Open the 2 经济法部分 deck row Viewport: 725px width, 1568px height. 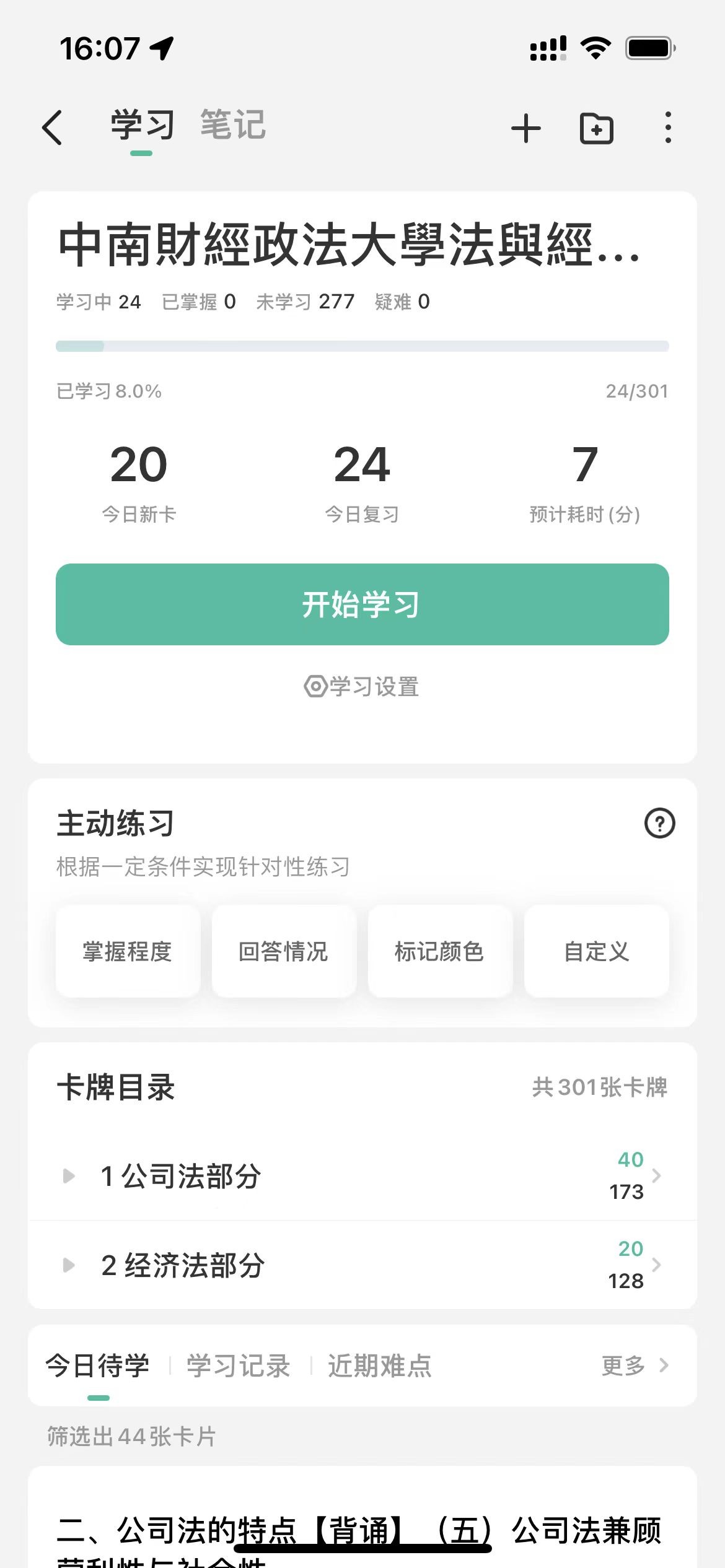pos(362,1265)
